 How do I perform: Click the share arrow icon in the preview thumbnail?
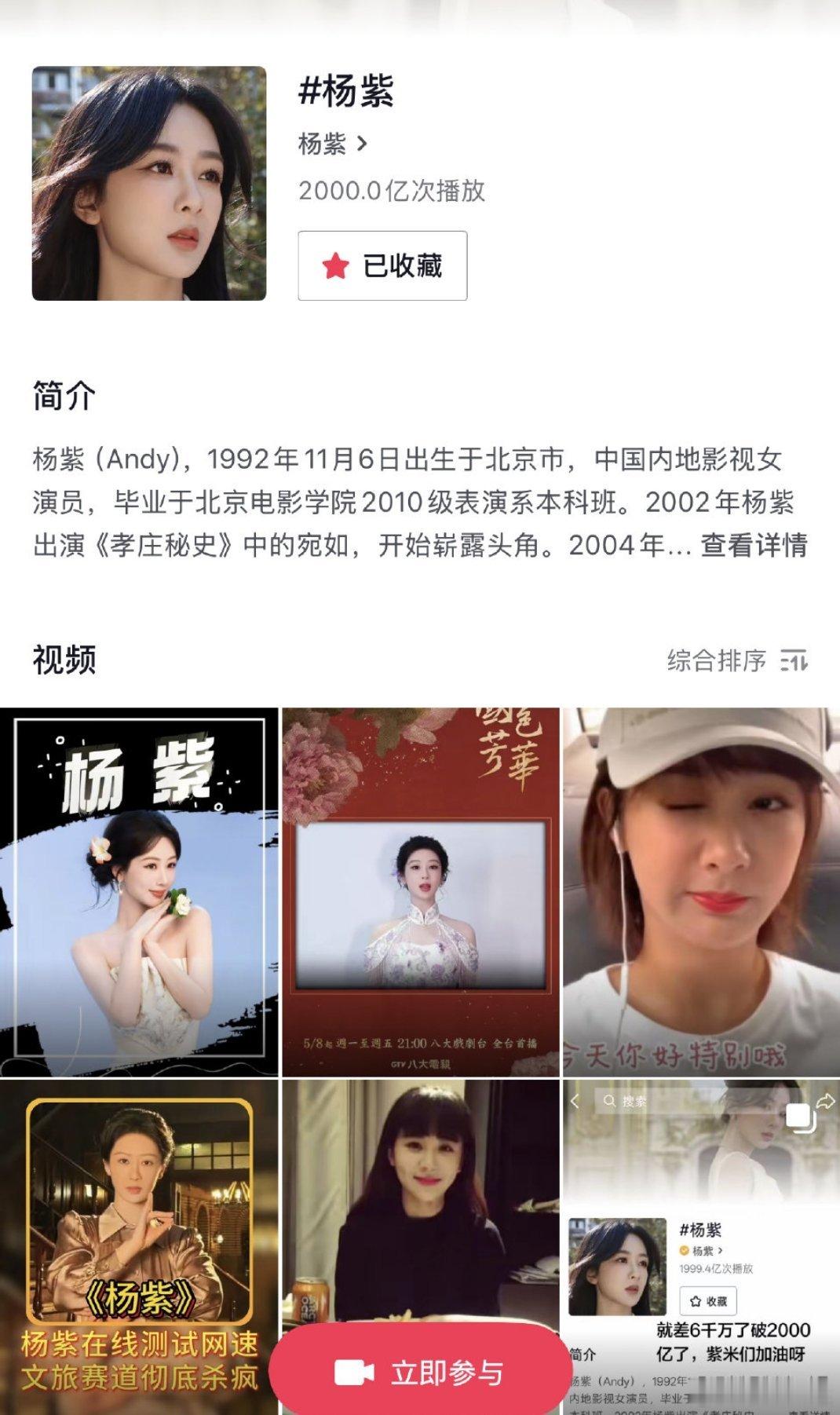point(826,1101)
